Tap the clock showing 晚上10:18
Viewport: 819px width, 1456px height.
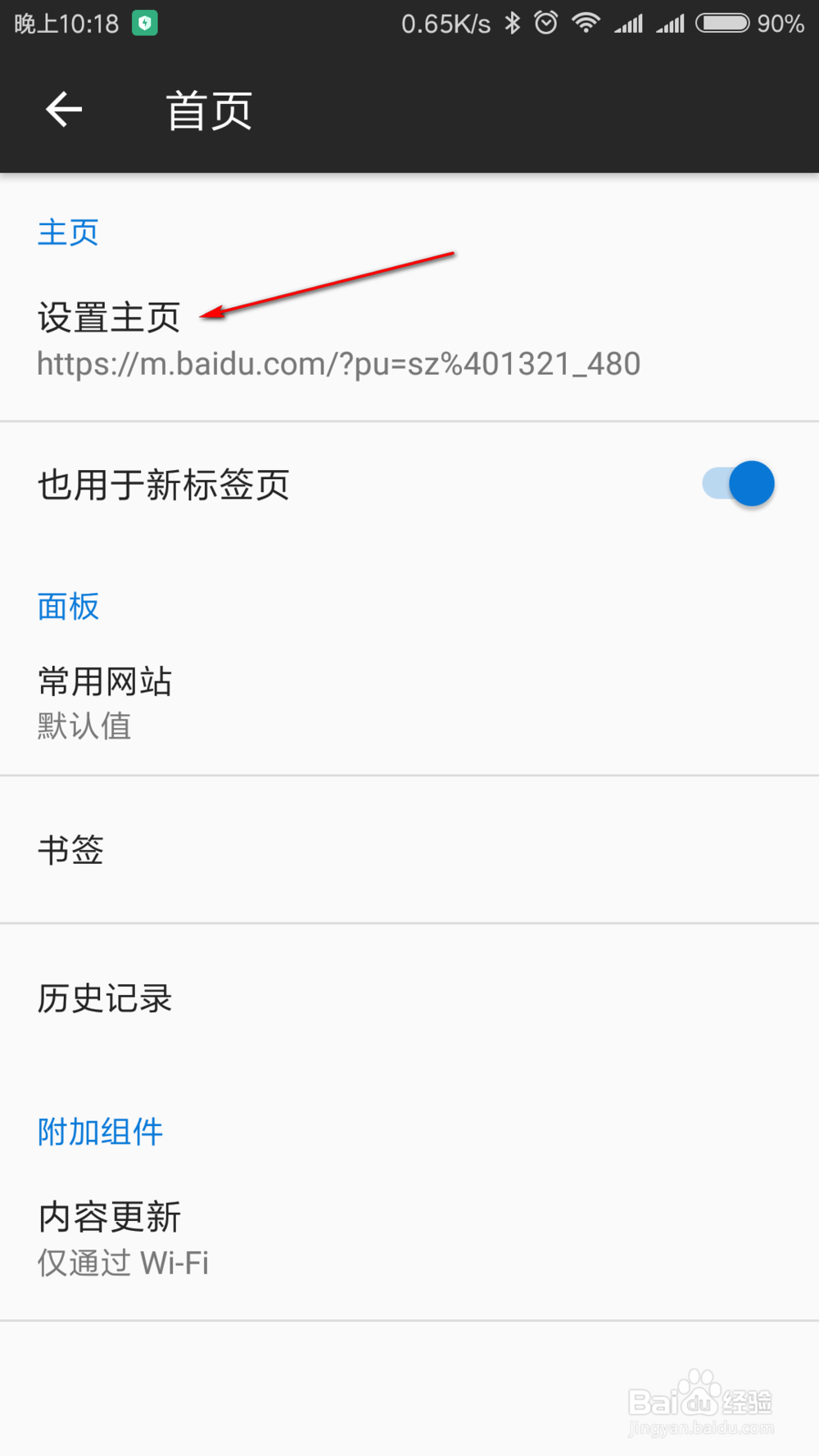coord(66,23)
